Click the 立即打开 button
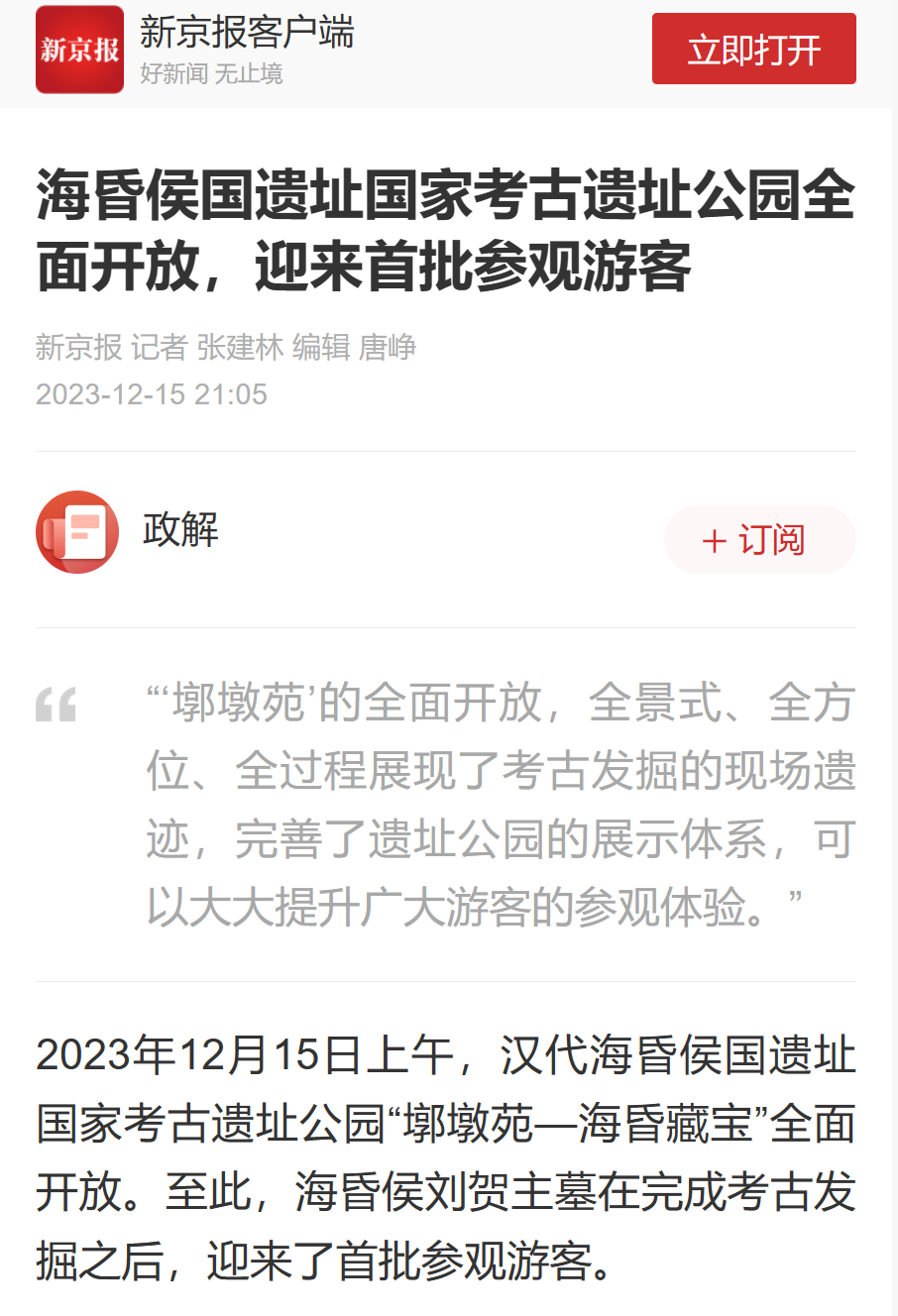Viewport: 898px width, 1316px height. pos(753,49)
